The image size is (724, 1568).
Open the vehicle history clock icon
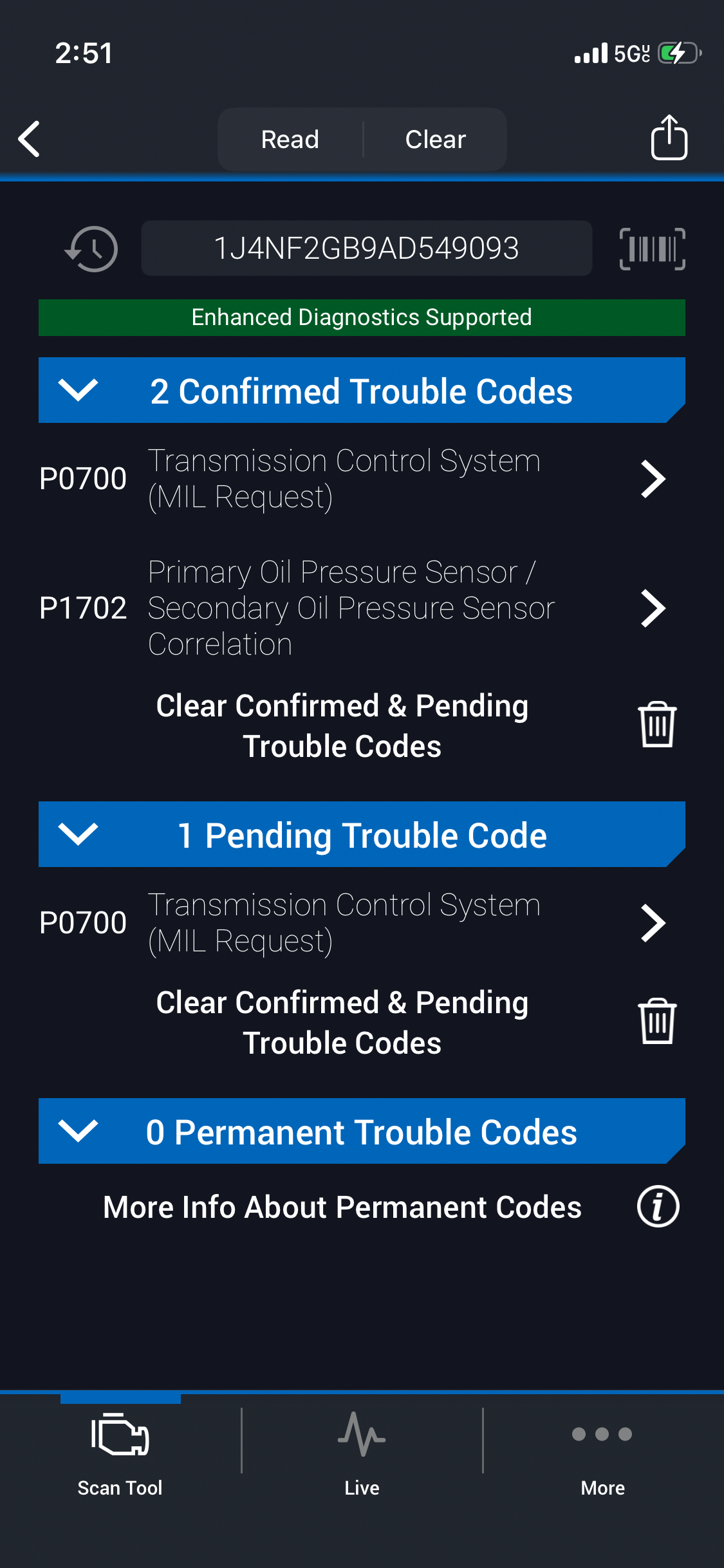tap(92, 249)
